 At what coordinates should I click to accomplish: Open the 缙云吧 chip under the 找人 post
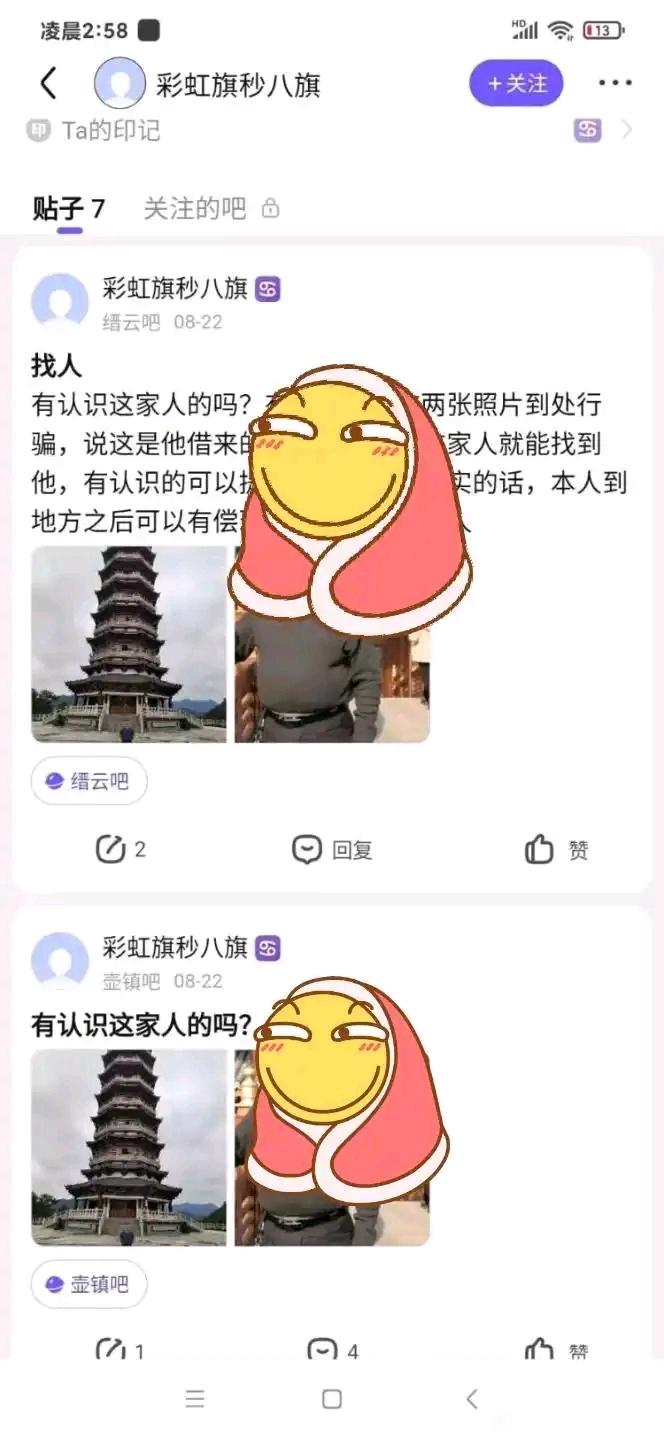pos(89,781)
